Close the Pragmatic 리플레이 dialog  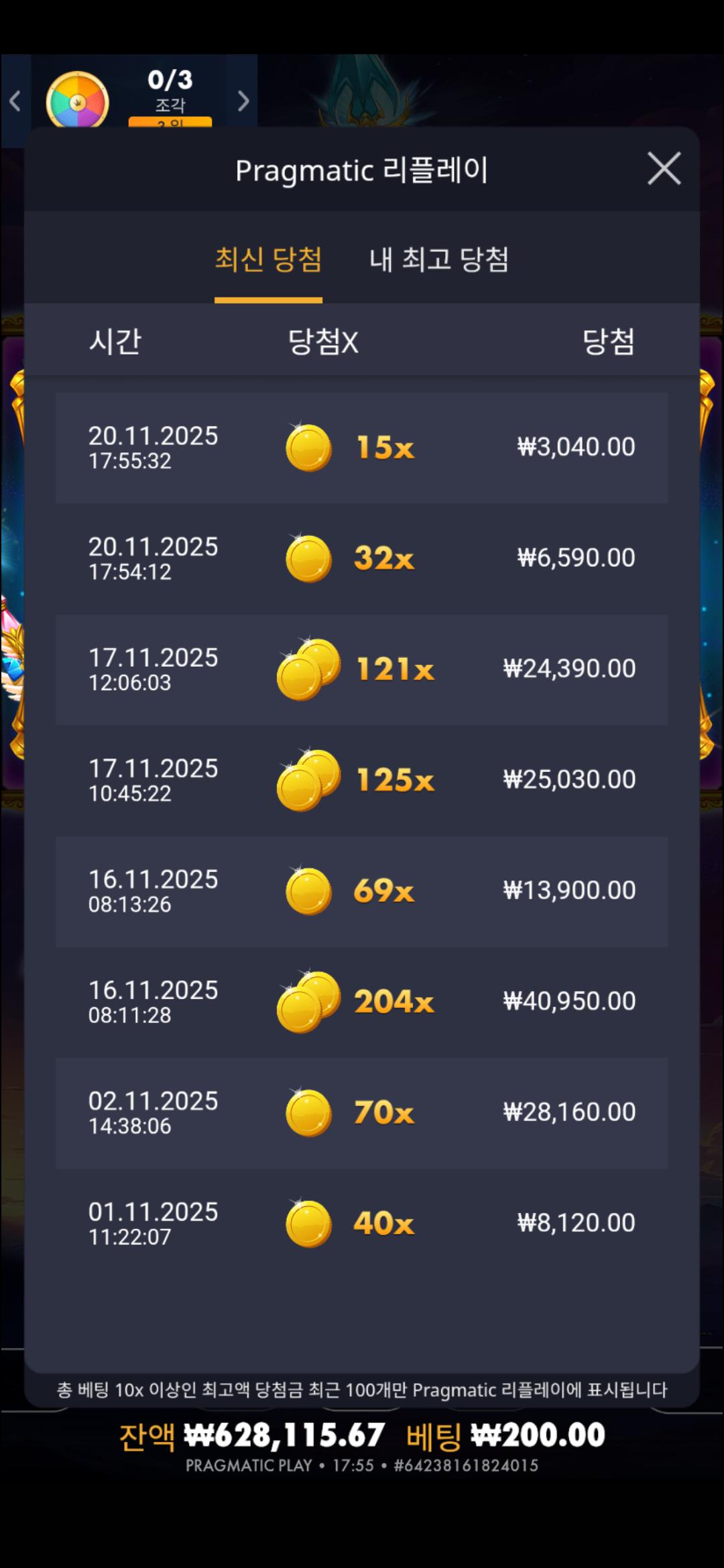click(x=664, y=168)
